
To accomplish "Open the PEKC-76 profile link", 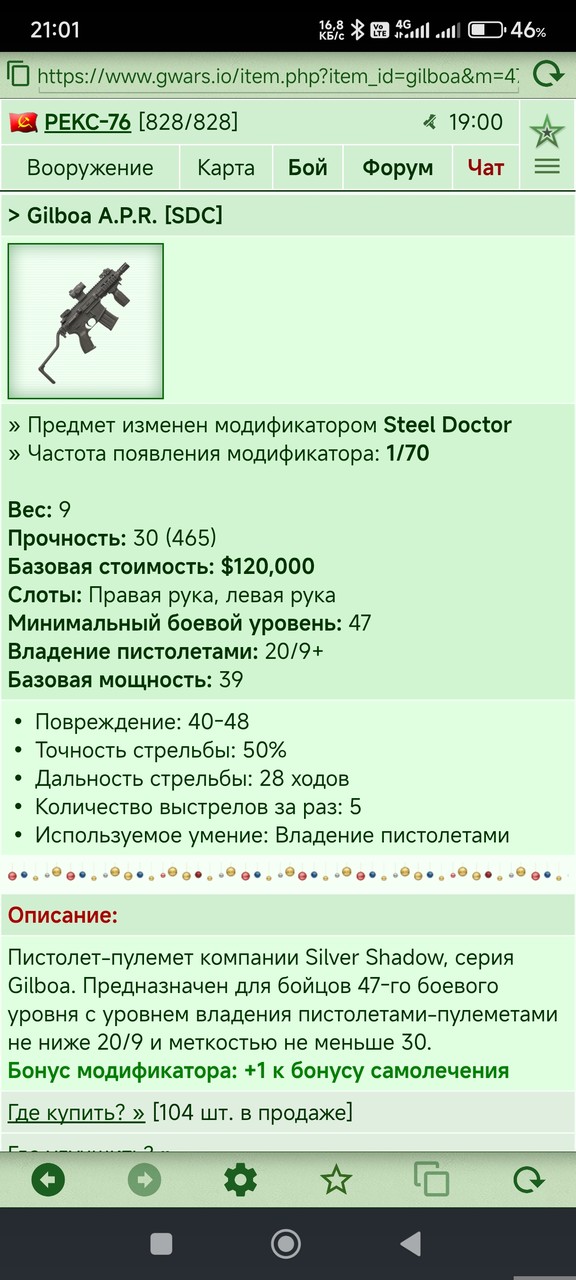I will click(87, 122).
